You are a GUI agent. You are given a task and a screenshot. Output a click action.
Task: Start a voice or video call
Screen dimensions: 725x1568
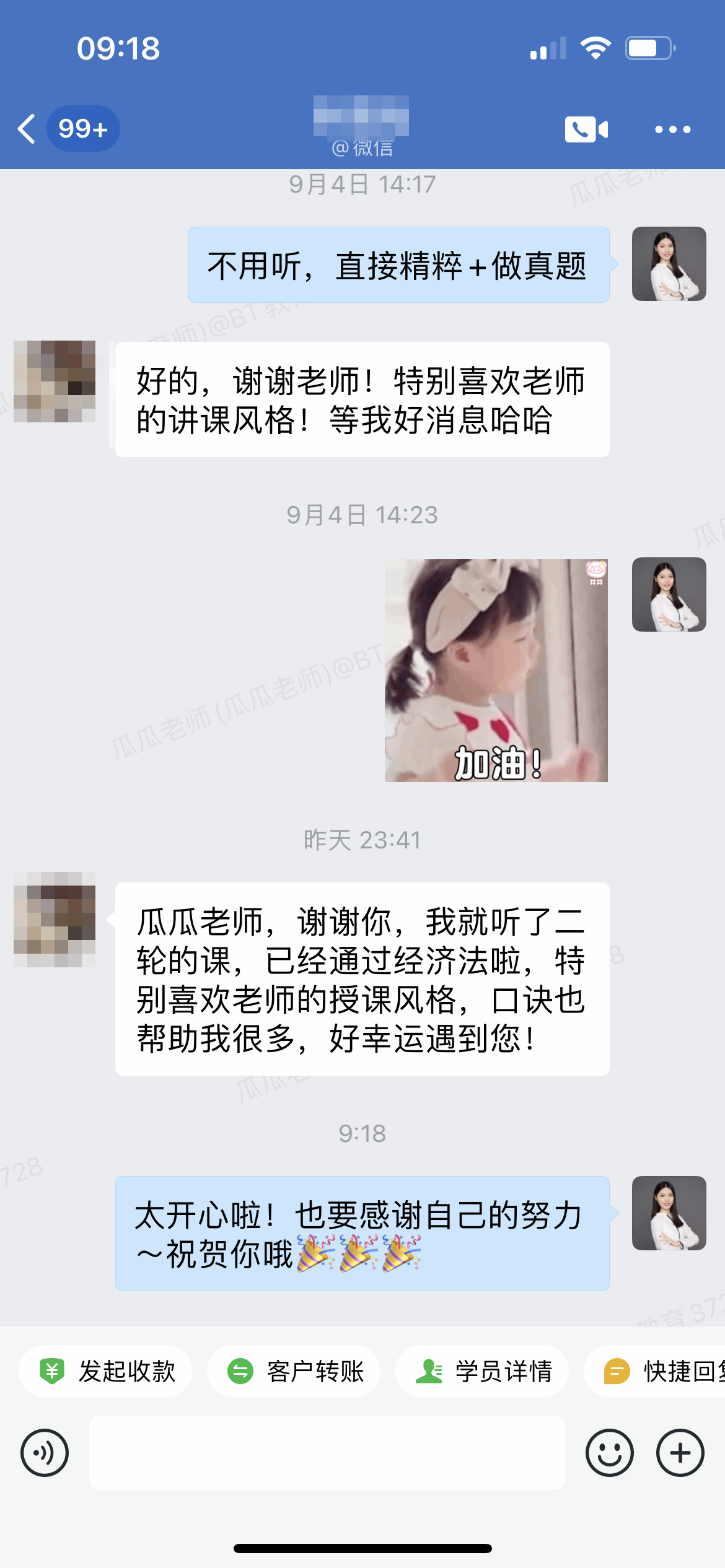click(x=586, y=129)
